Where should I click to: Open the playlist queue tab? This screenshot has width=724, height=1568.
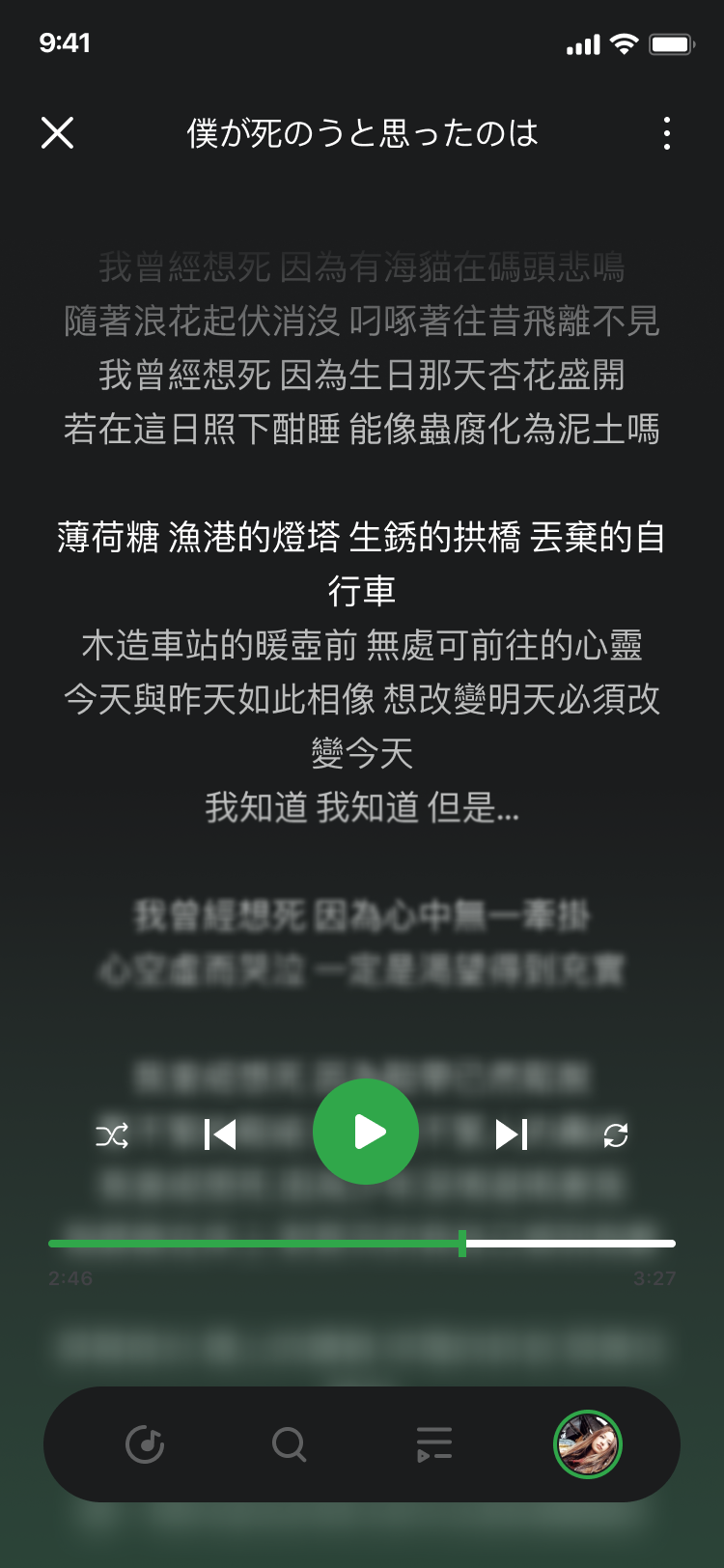(x=434, y=1444)
